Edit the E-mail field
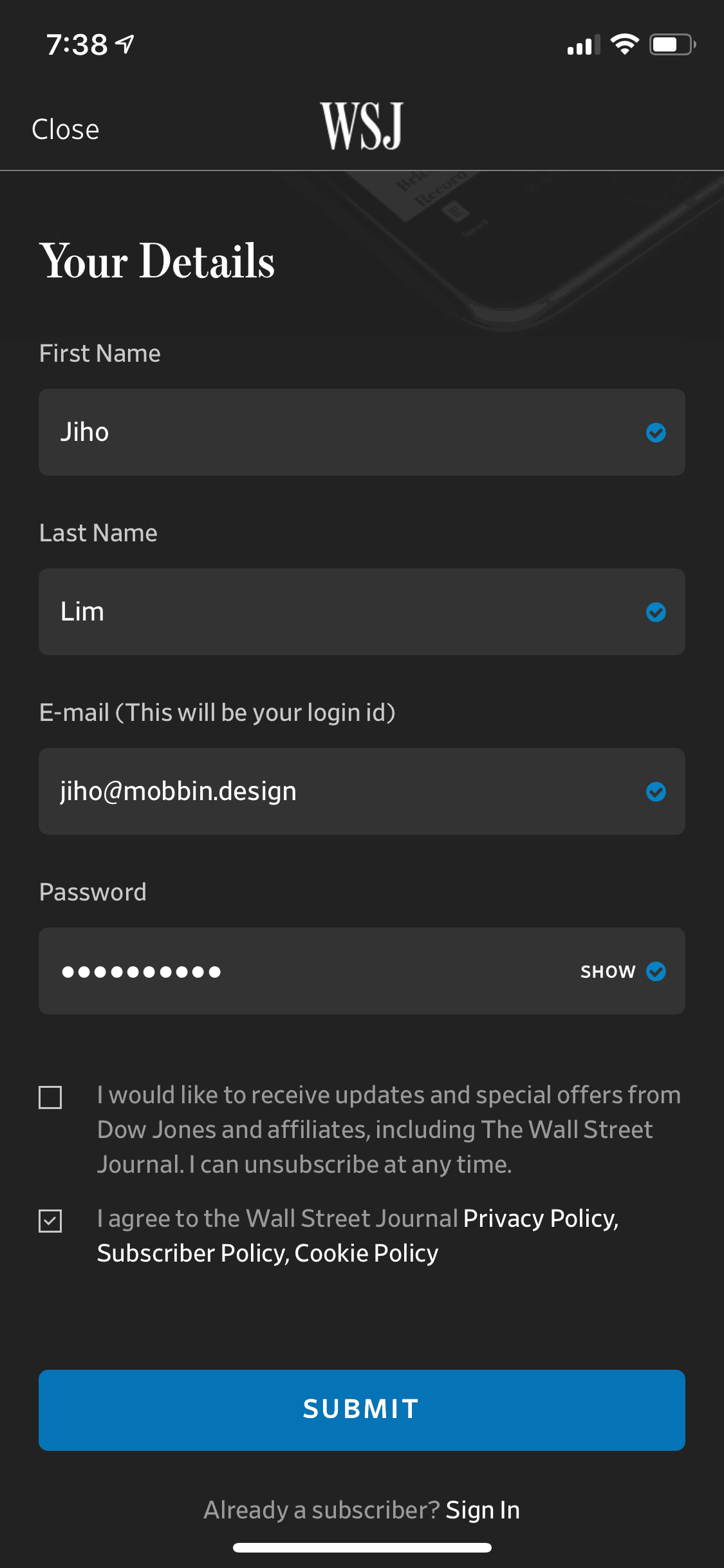The image size is (724, 1568). (x=362, y=791)
